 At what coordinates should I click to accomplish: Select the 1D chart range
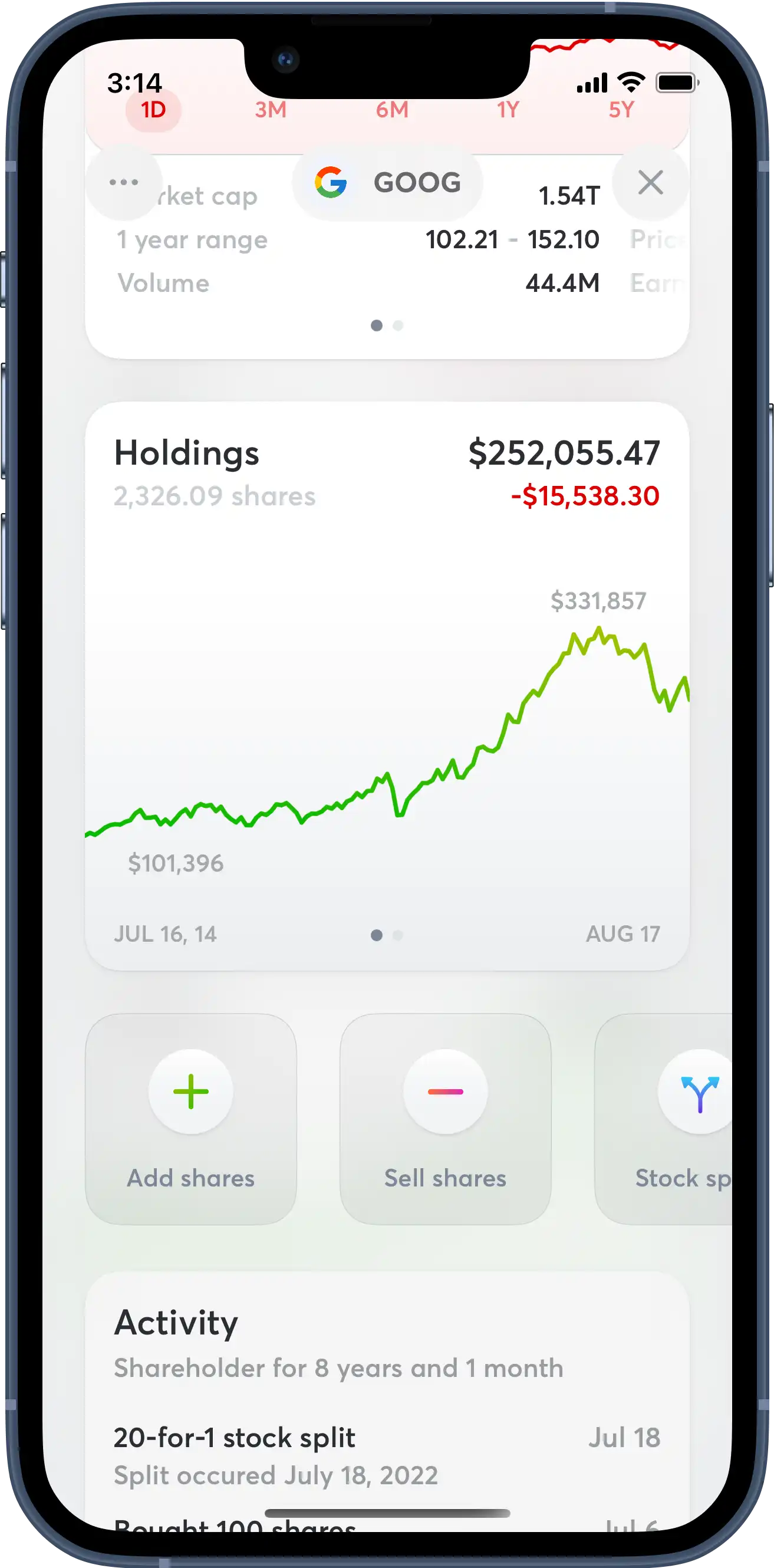153,110
